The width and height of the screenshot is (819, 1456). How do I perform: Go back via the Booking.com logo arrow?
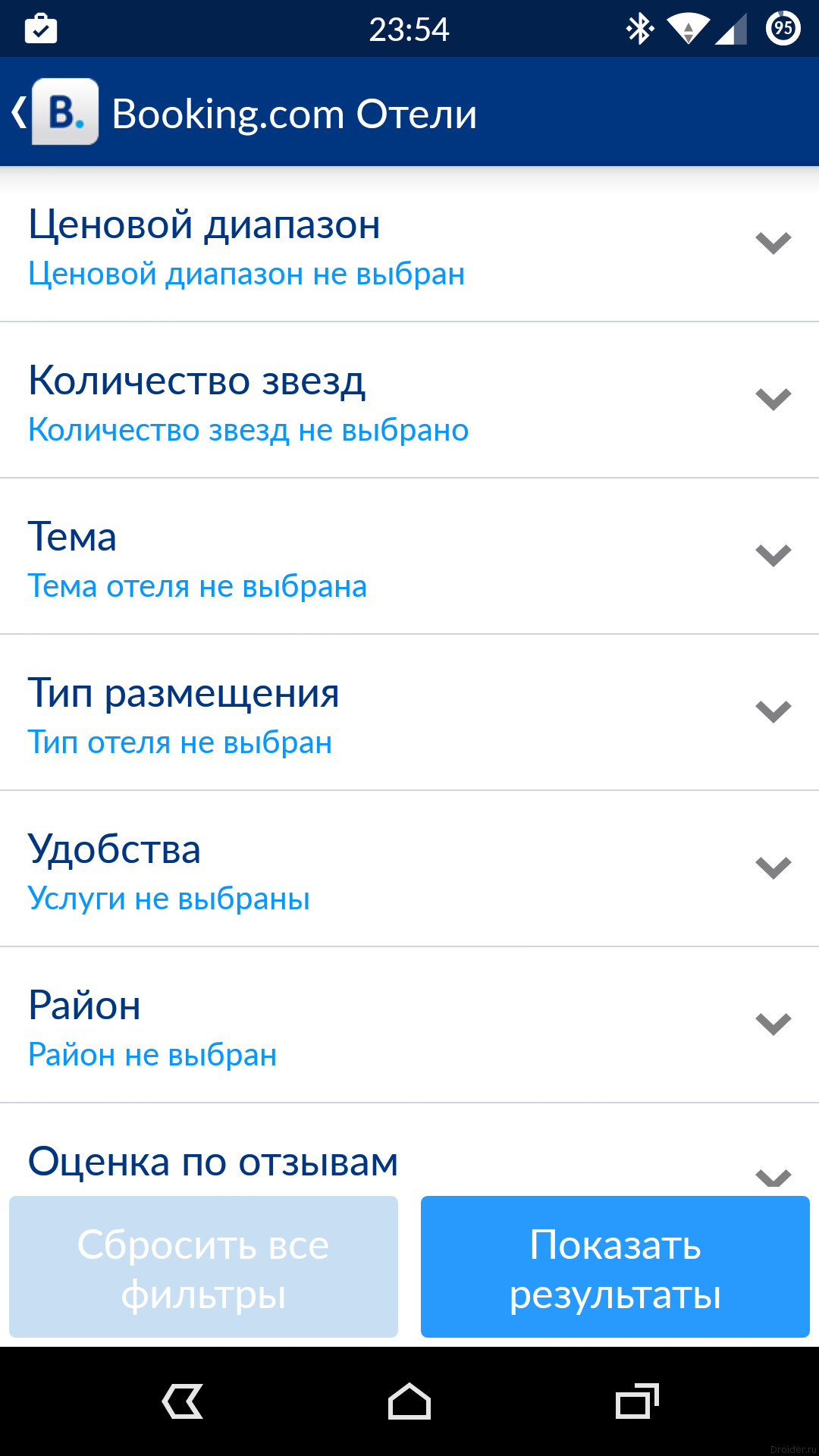click(x=55, y=112)
